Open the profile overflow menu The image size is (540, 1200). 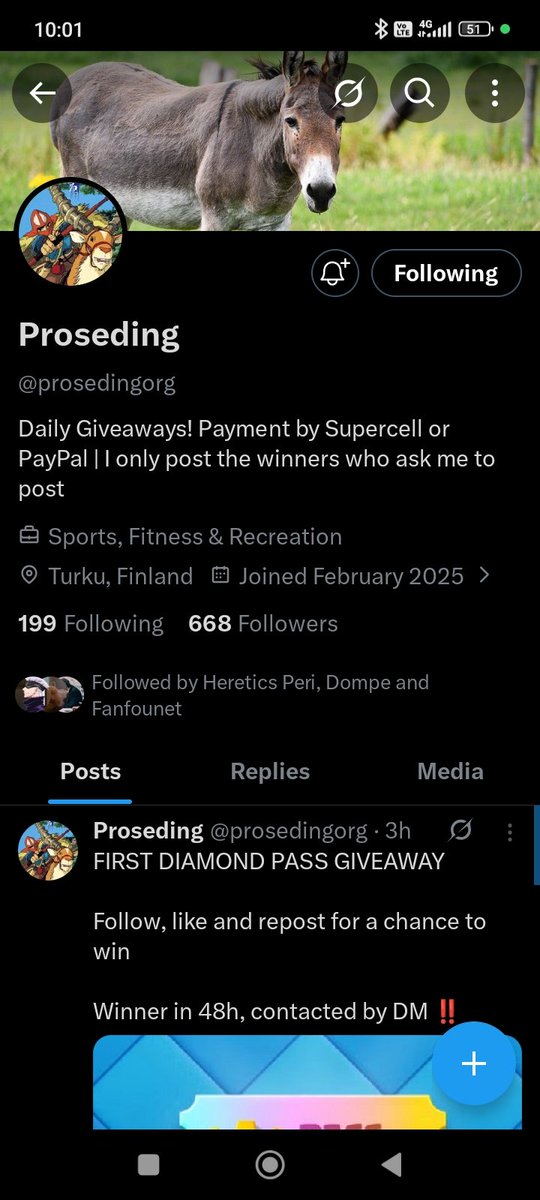click(x=495, y=94)
